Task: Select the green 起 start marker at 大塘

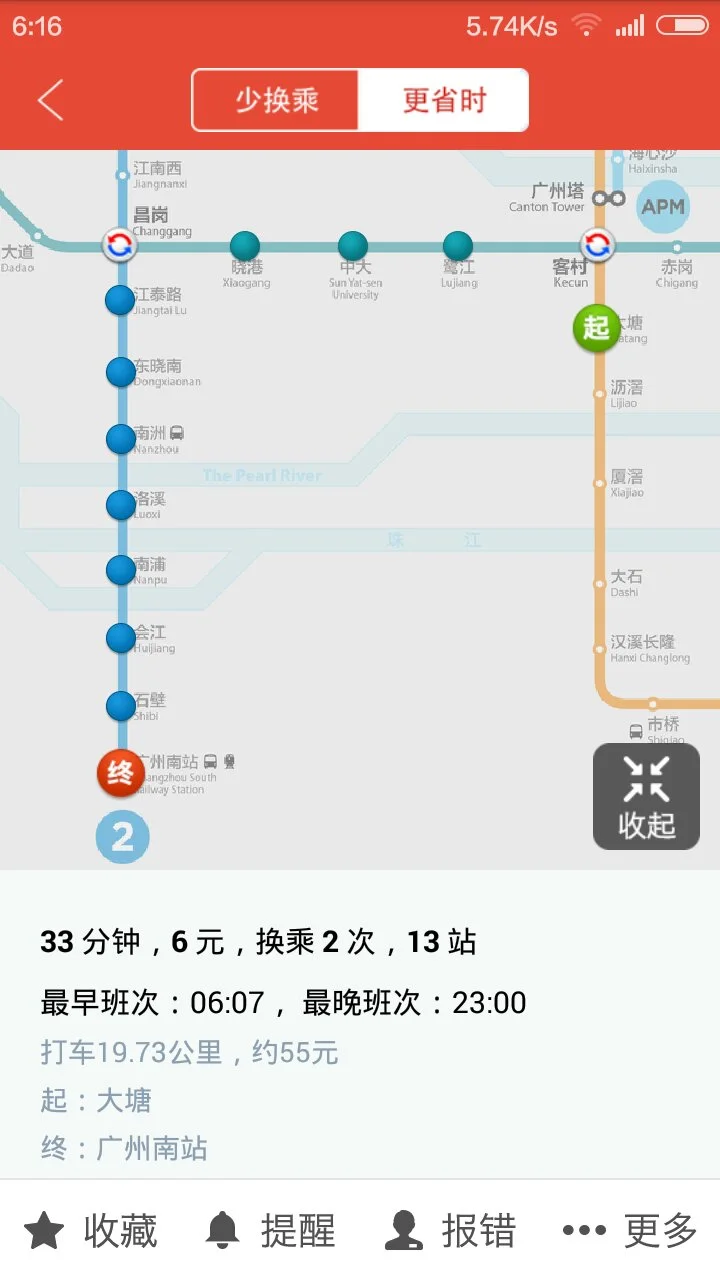Action: (x=596, y=328)
